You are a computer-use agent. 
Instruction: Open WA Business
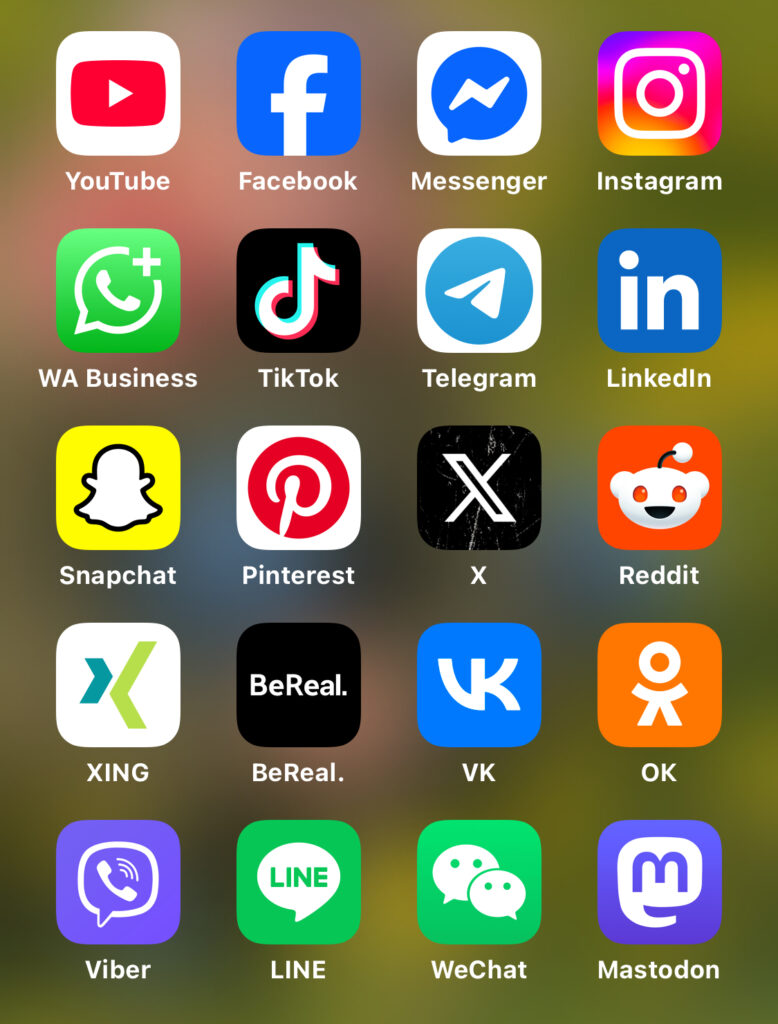coord(118,291)
